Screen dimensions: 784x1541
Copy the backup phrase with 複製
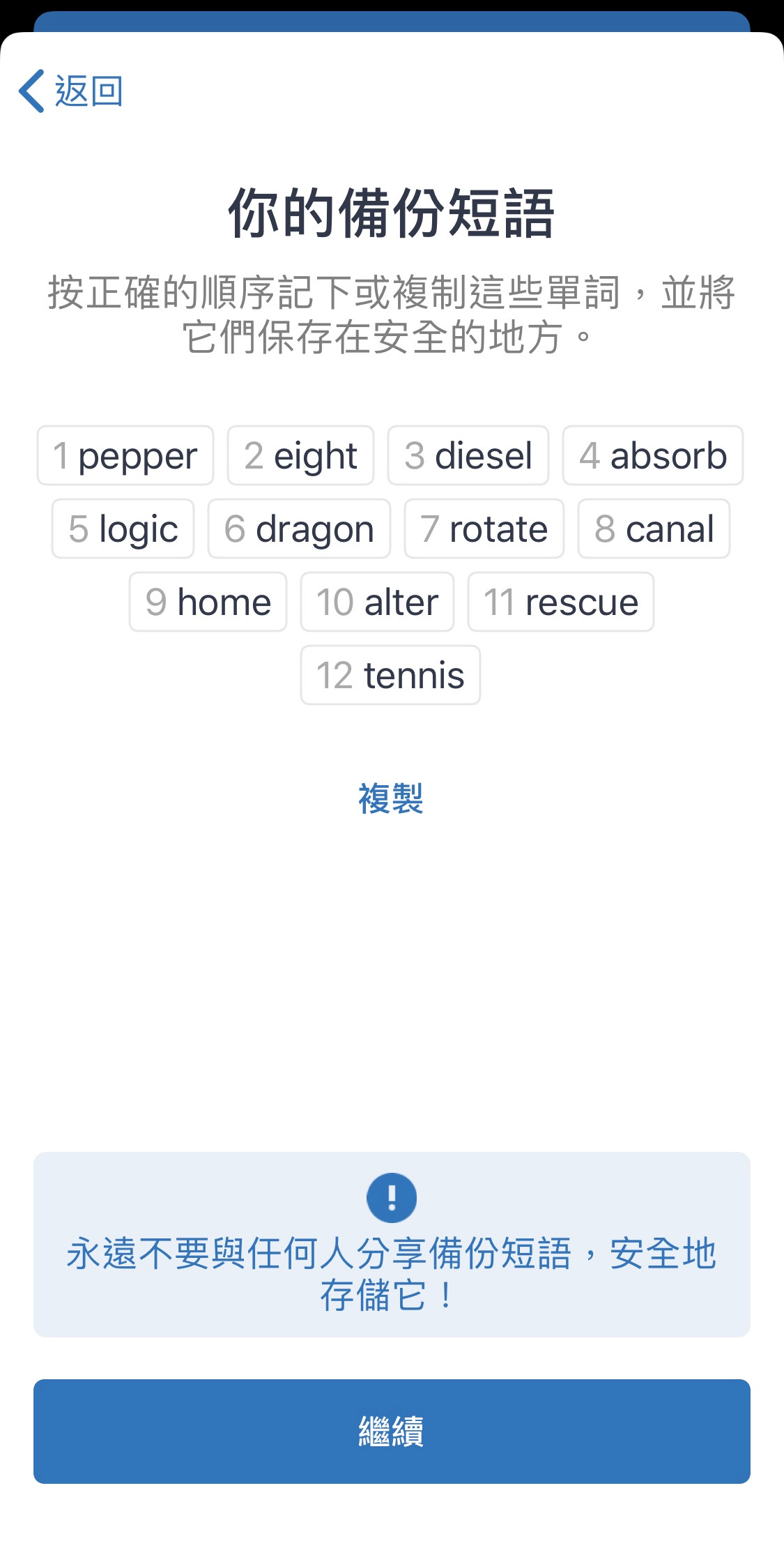(390, 798)
